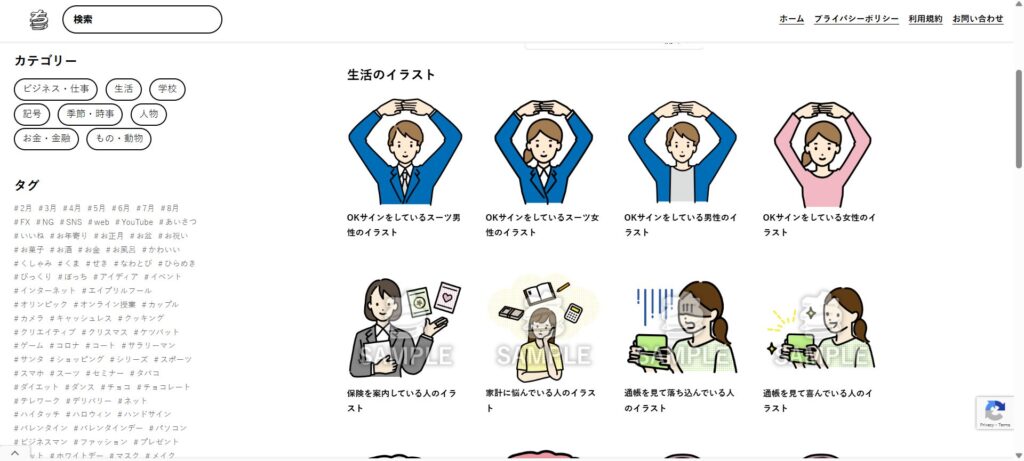Open the 人物 category chip

point(149,114)
